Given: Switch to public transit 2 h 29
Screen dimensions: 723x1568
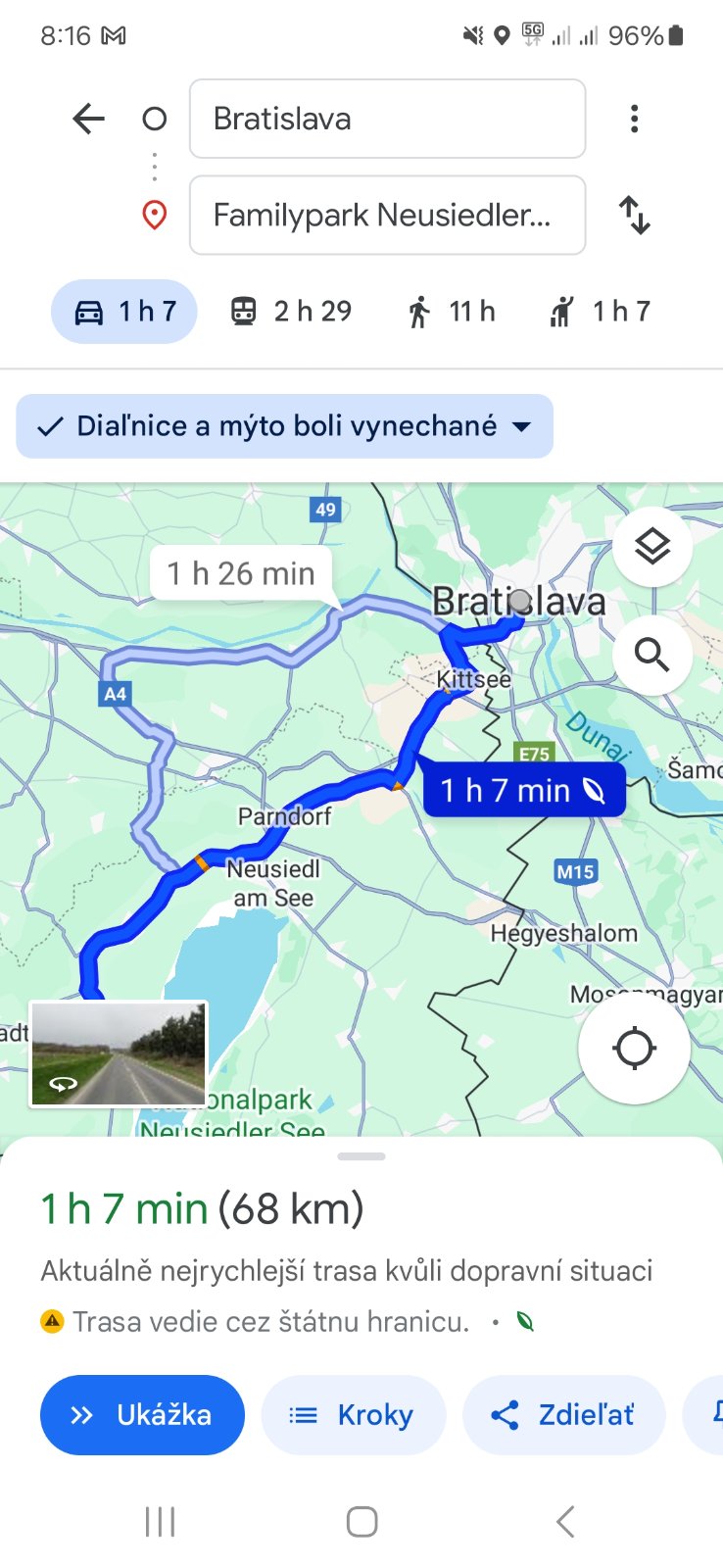Looking at the screenshot, I should click(291, 312).
